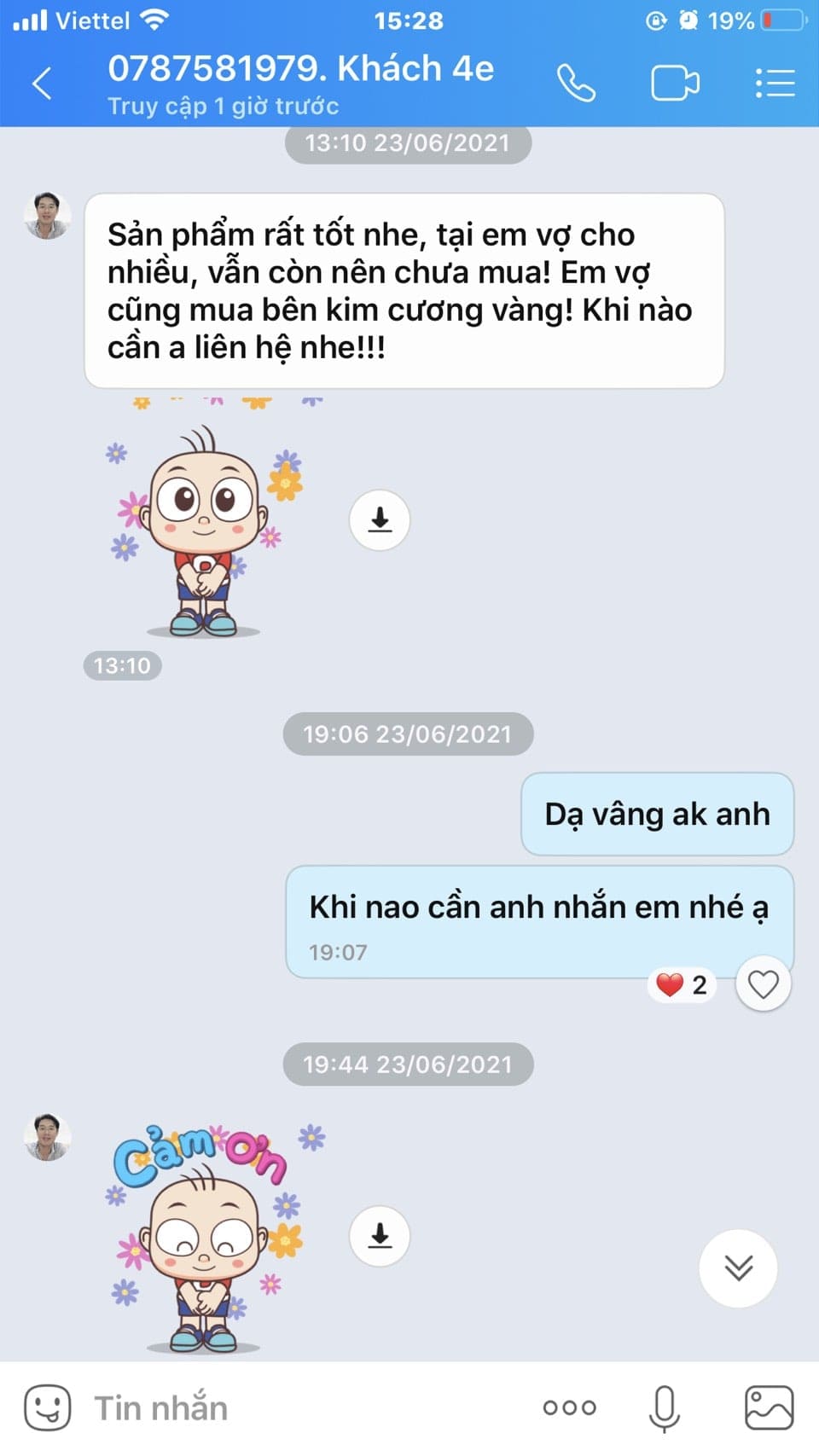
Task: Go back to the chat list
Action: (x=42, y=84)
